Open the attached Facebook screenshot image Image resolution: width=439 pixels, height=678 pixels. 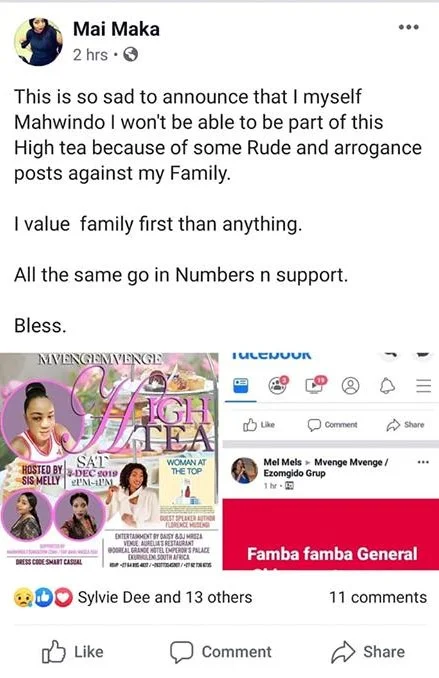click(331, 461)
